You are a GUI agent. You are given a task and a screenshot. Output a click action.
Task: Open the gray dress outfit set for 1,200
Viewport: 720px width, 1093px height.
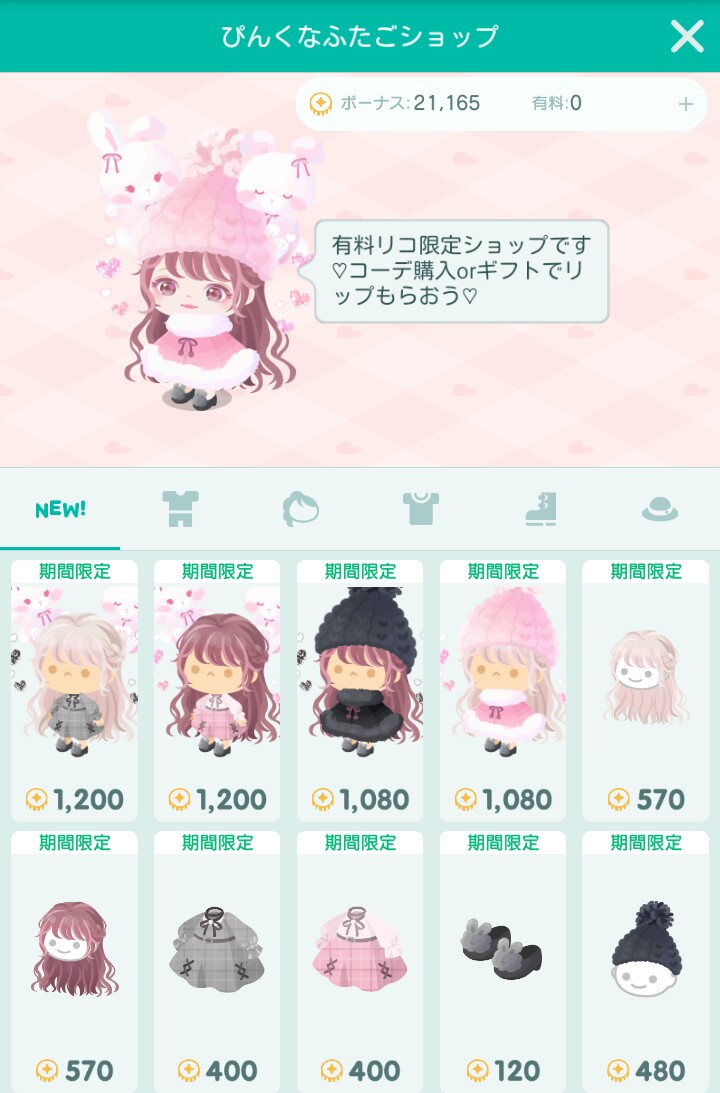(x=74, y=690)
